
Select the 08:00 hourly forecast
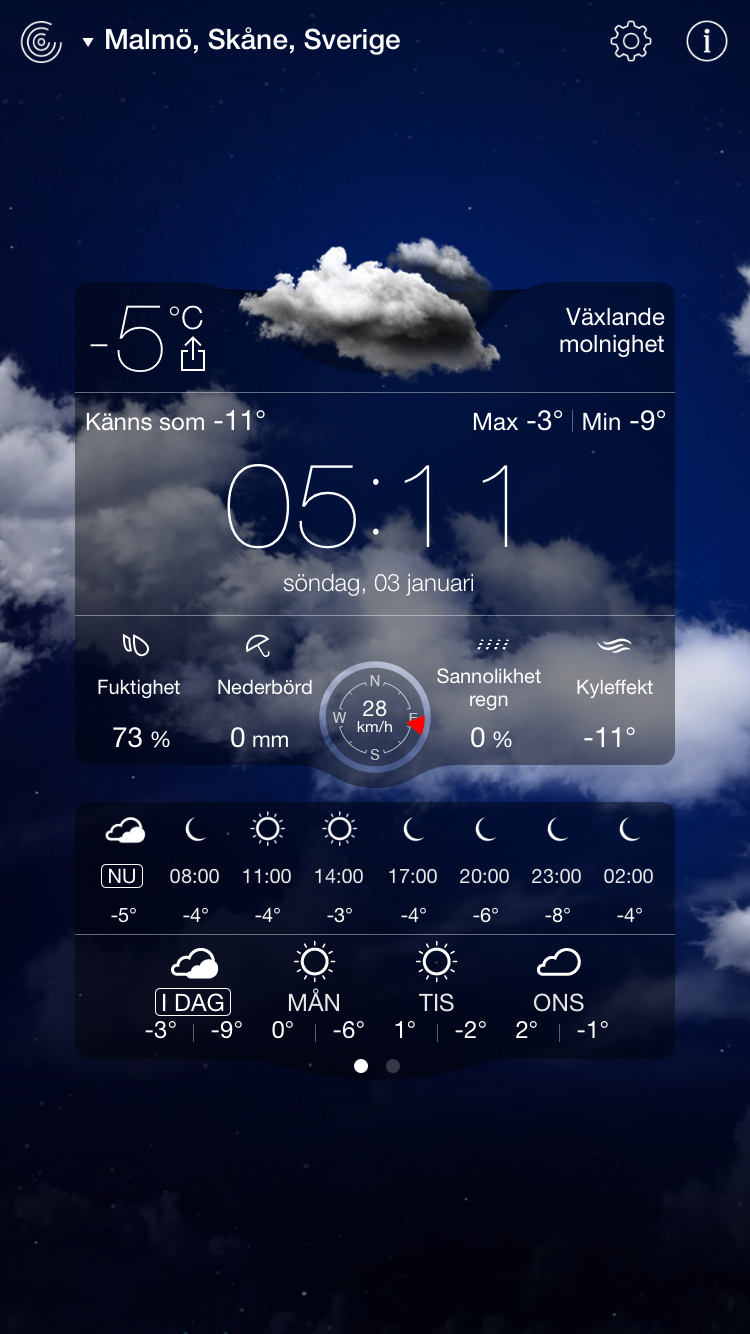(194, 872)
